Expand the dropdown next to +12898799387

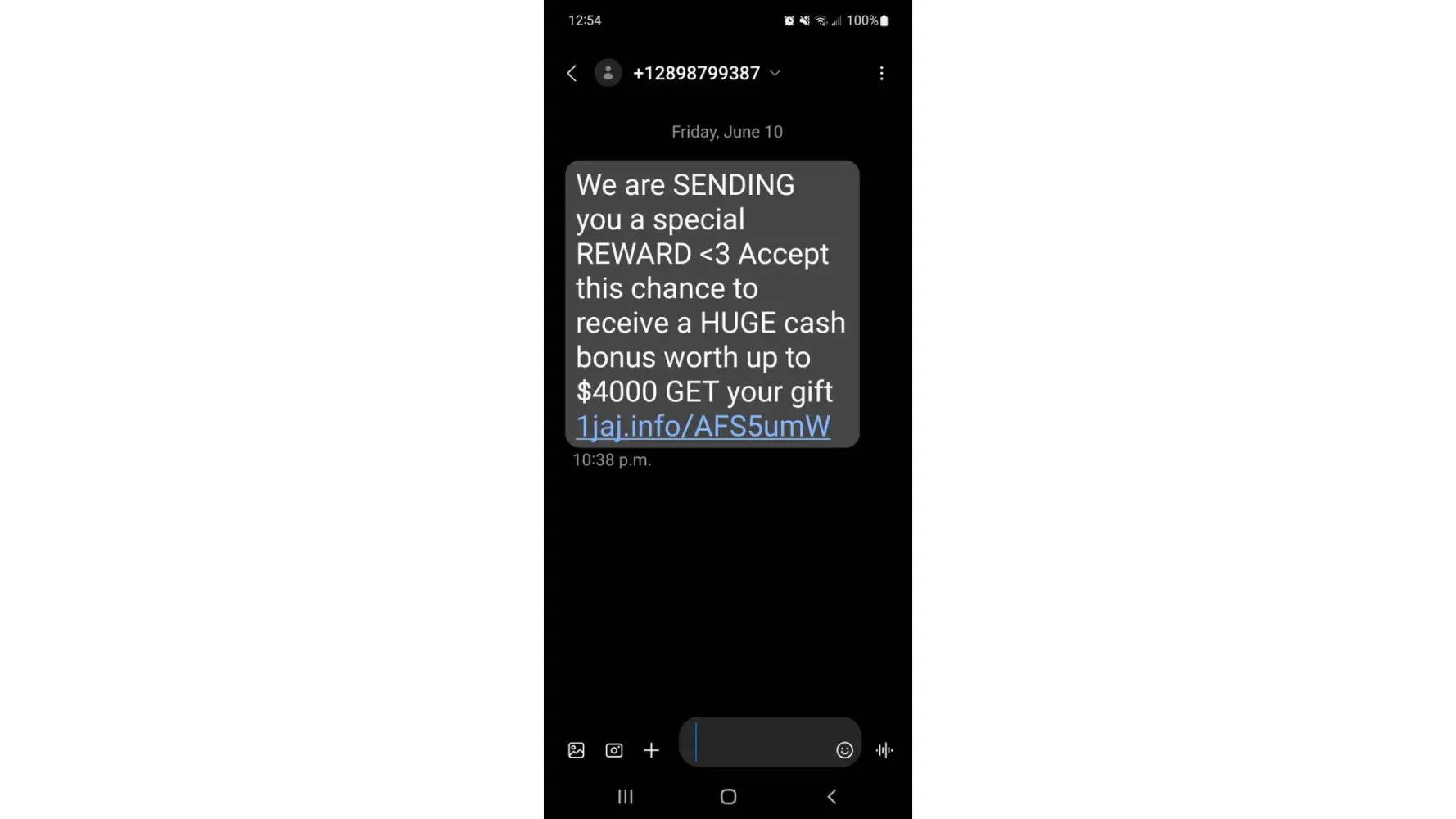pos(775,73)
